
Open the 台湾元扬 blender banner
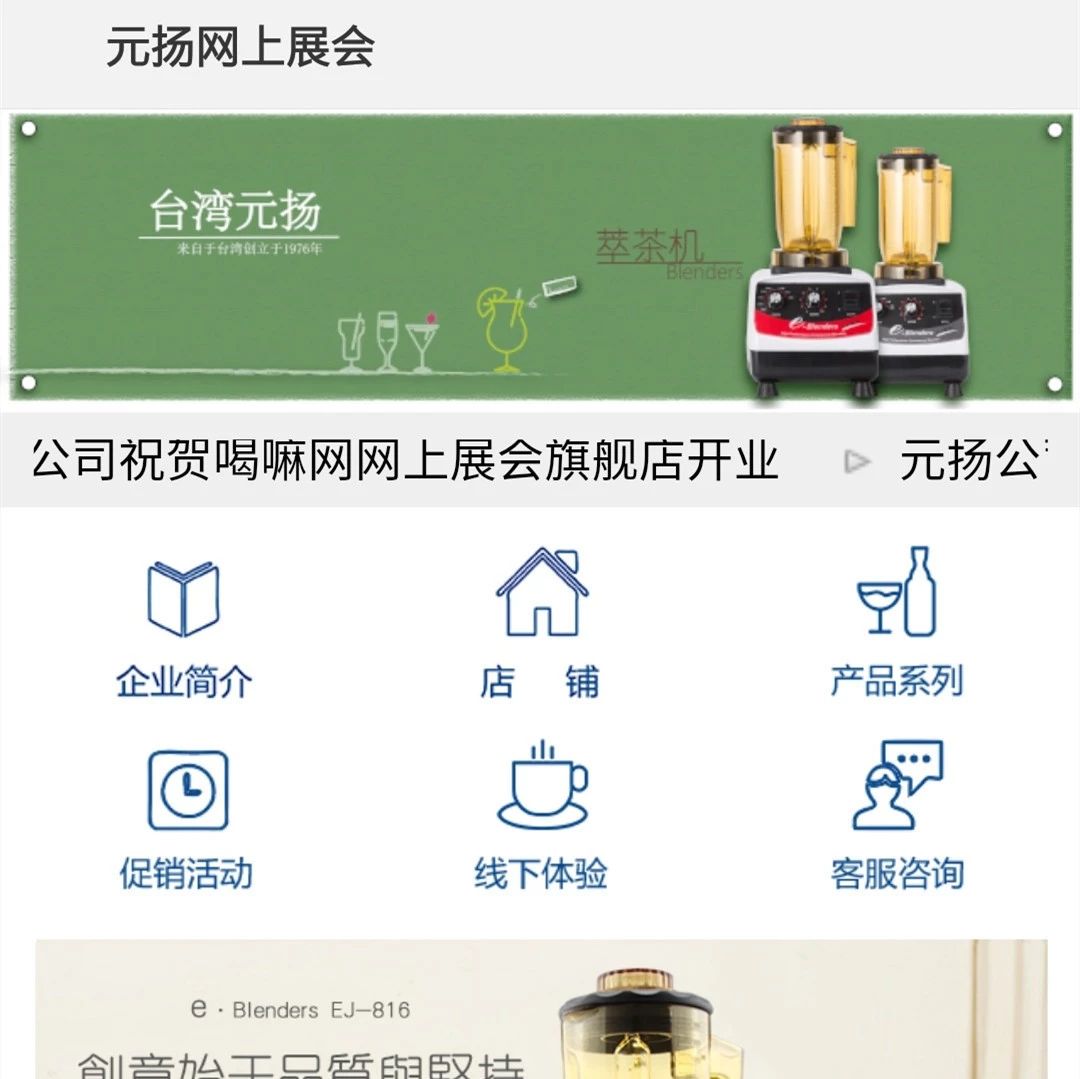[540, 258]
